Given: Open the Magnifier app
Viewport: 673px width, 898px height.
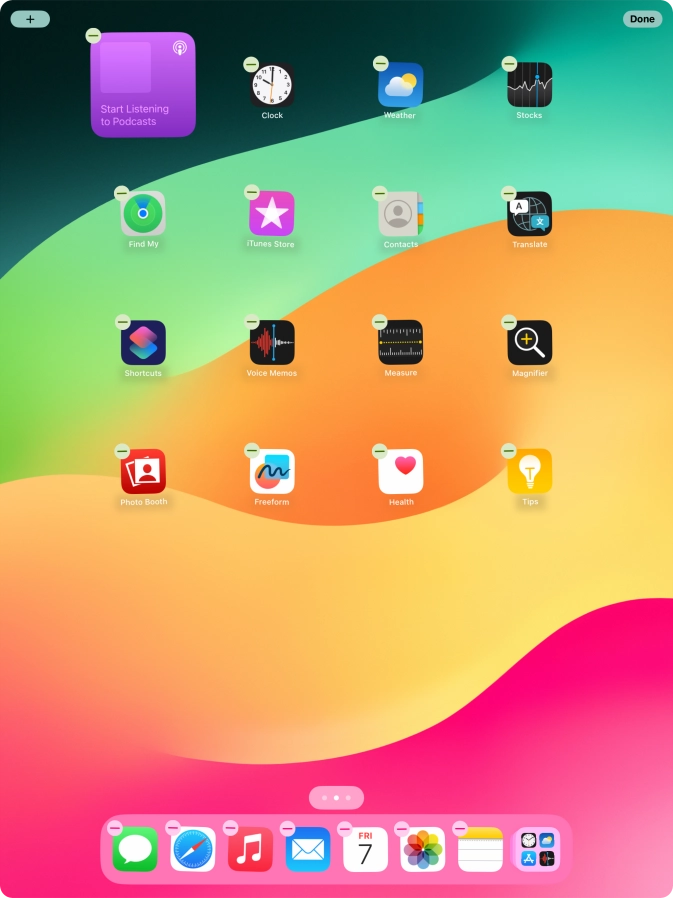Looking at the screenshot, I should click(x=529, y=343).
